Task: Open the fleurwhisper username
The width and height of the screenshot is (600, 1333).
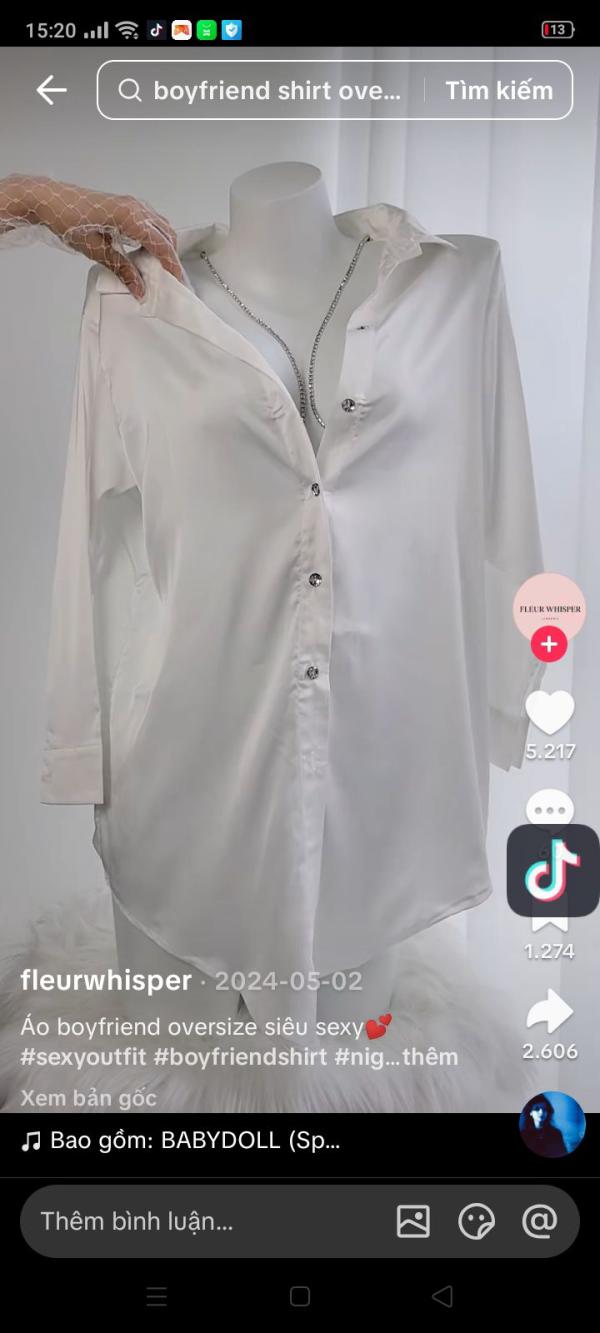Action: (106, 980)
